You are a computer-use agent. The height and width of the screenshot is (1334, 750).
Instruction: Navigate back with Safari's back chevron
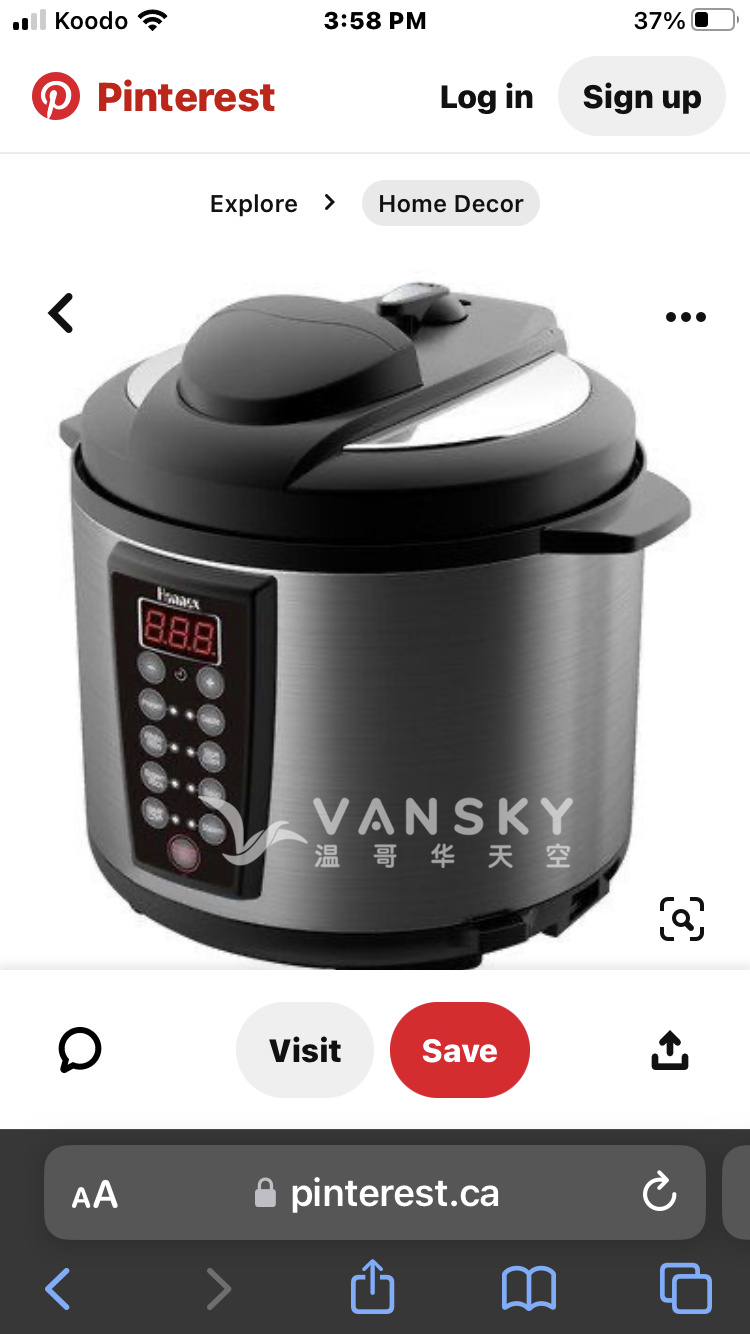(x=57, y=1288)
